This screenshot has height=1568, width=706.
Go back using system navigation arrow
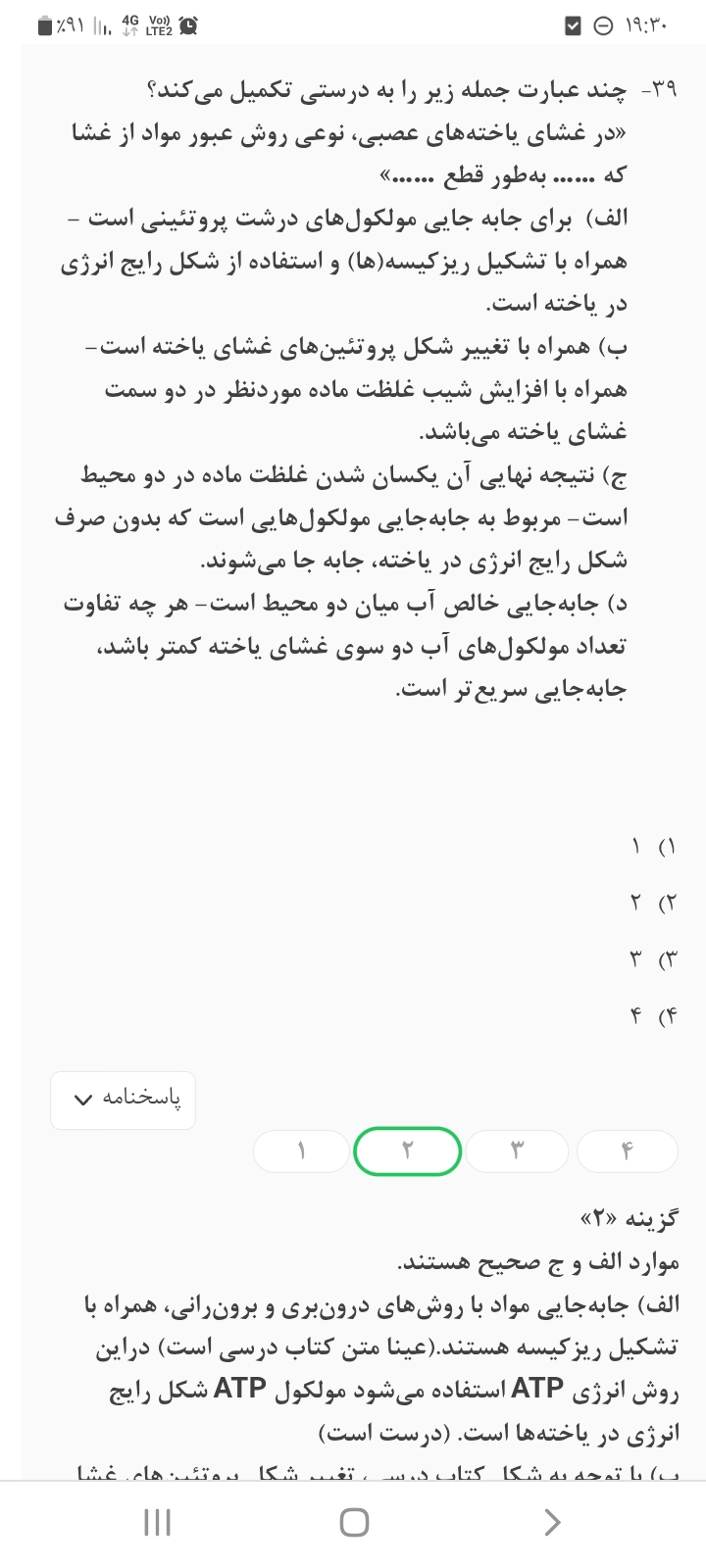pyautogui.click(x=552, y=1522)
